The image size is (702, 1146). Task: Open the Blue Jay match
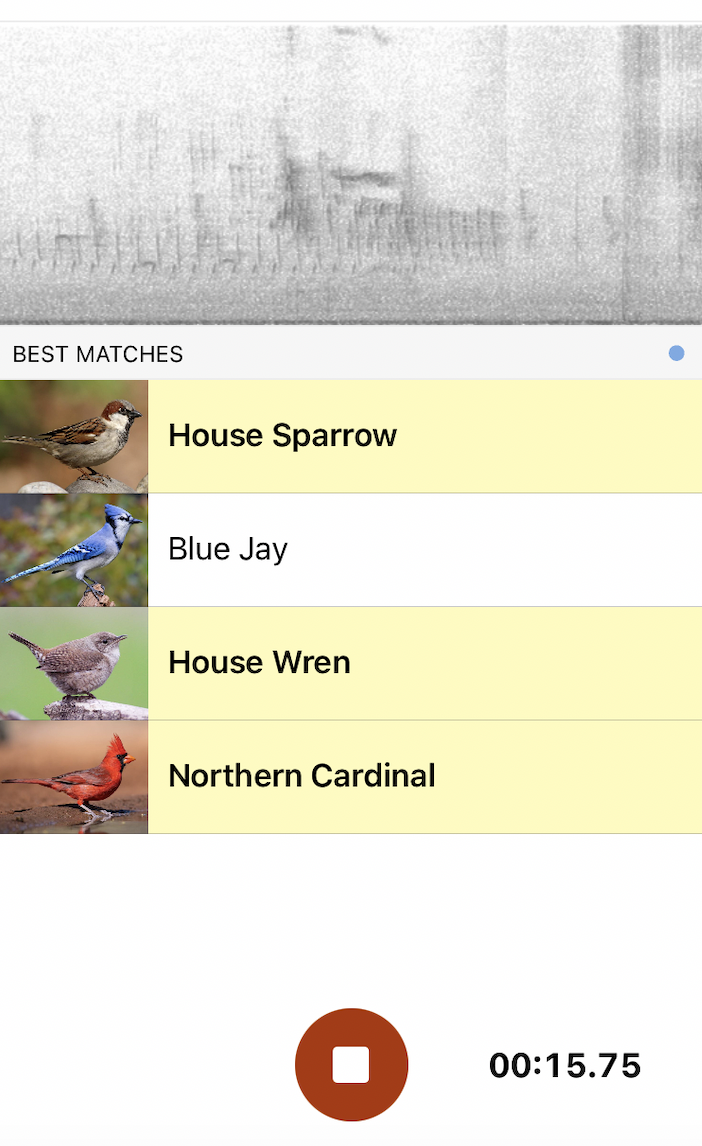tap(350, 549)
